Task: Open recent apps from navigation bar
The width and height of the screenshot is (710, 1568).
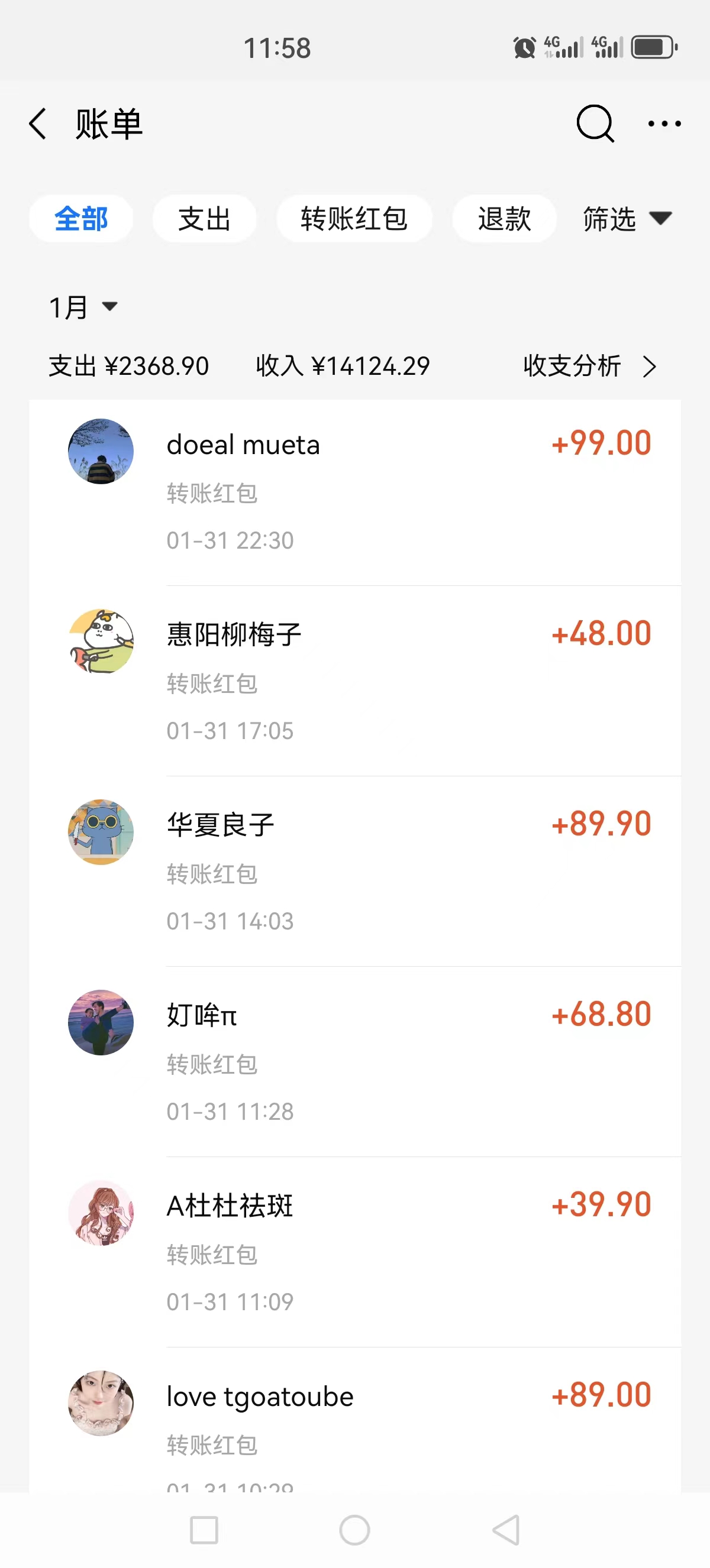Action: point(204,1530)
